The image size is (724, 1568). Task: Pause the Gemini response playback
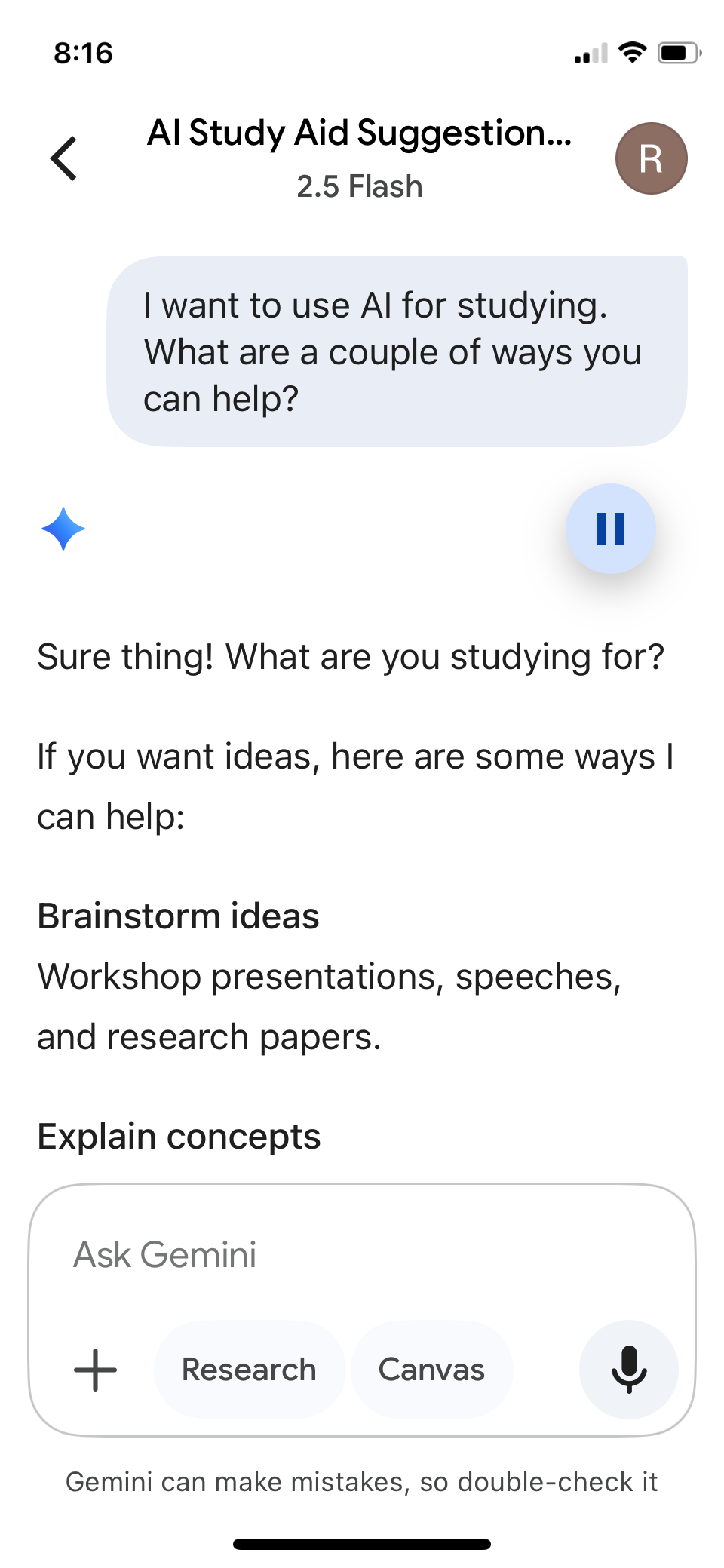point(611,529)
